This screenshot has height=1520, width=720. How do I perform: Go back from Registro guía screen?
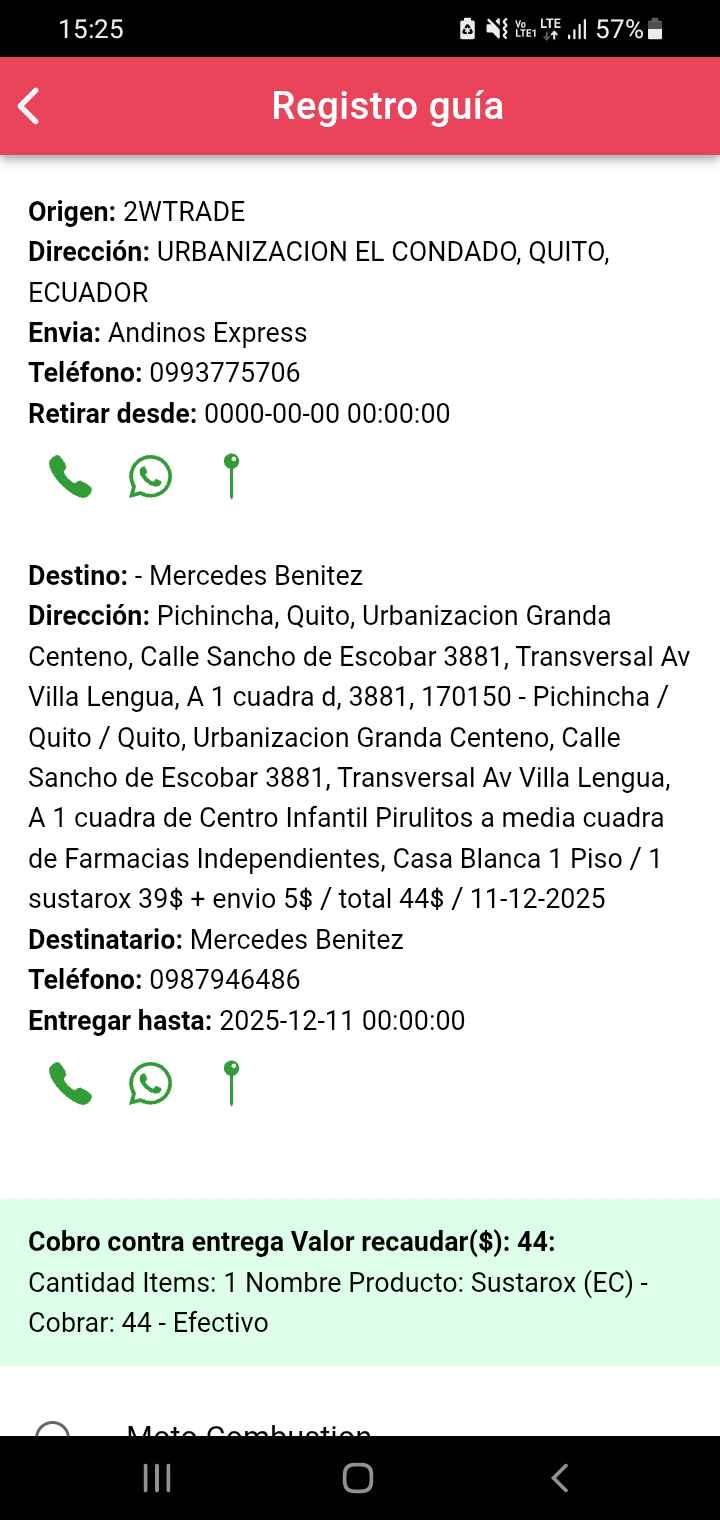(29, 106)
